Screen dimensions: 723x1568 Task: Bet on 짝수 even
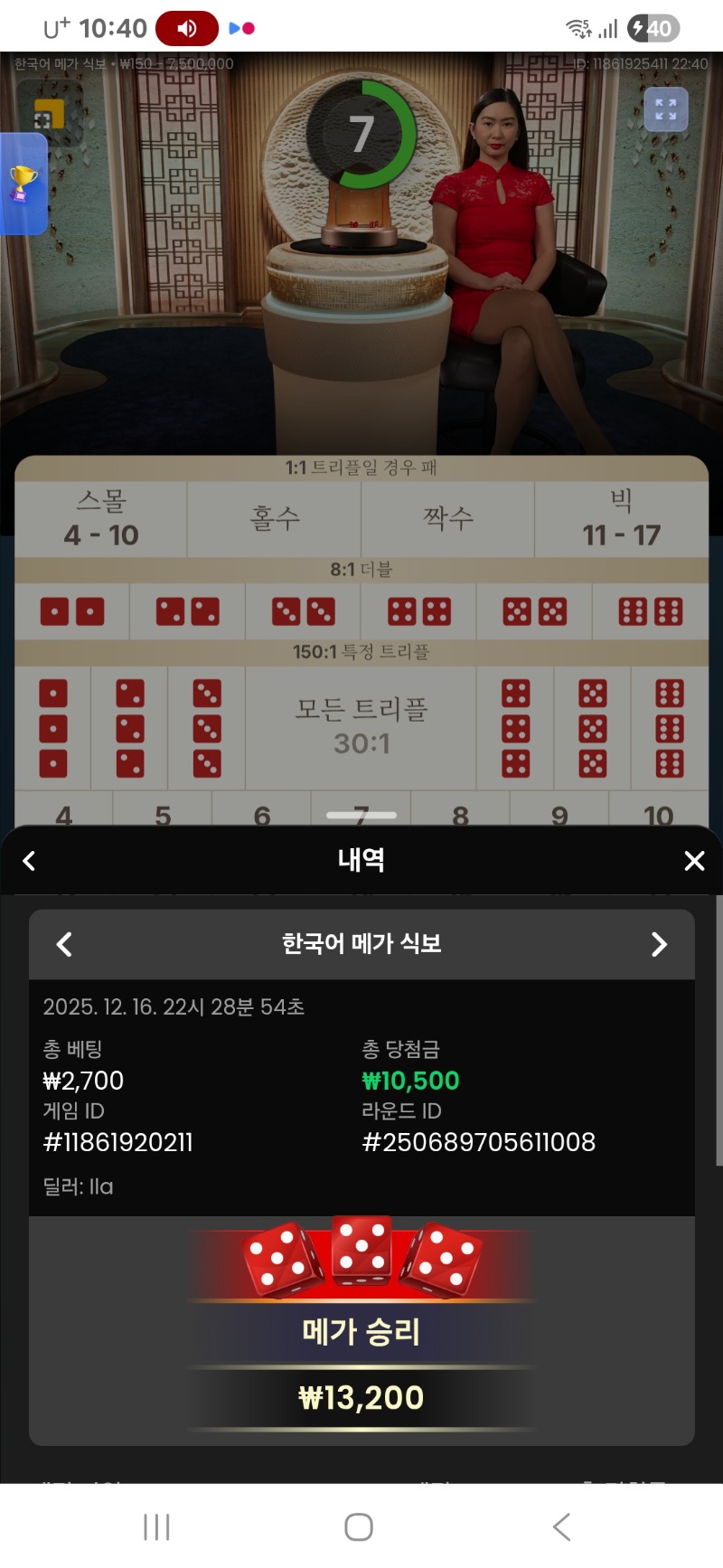tap(448, 519)
